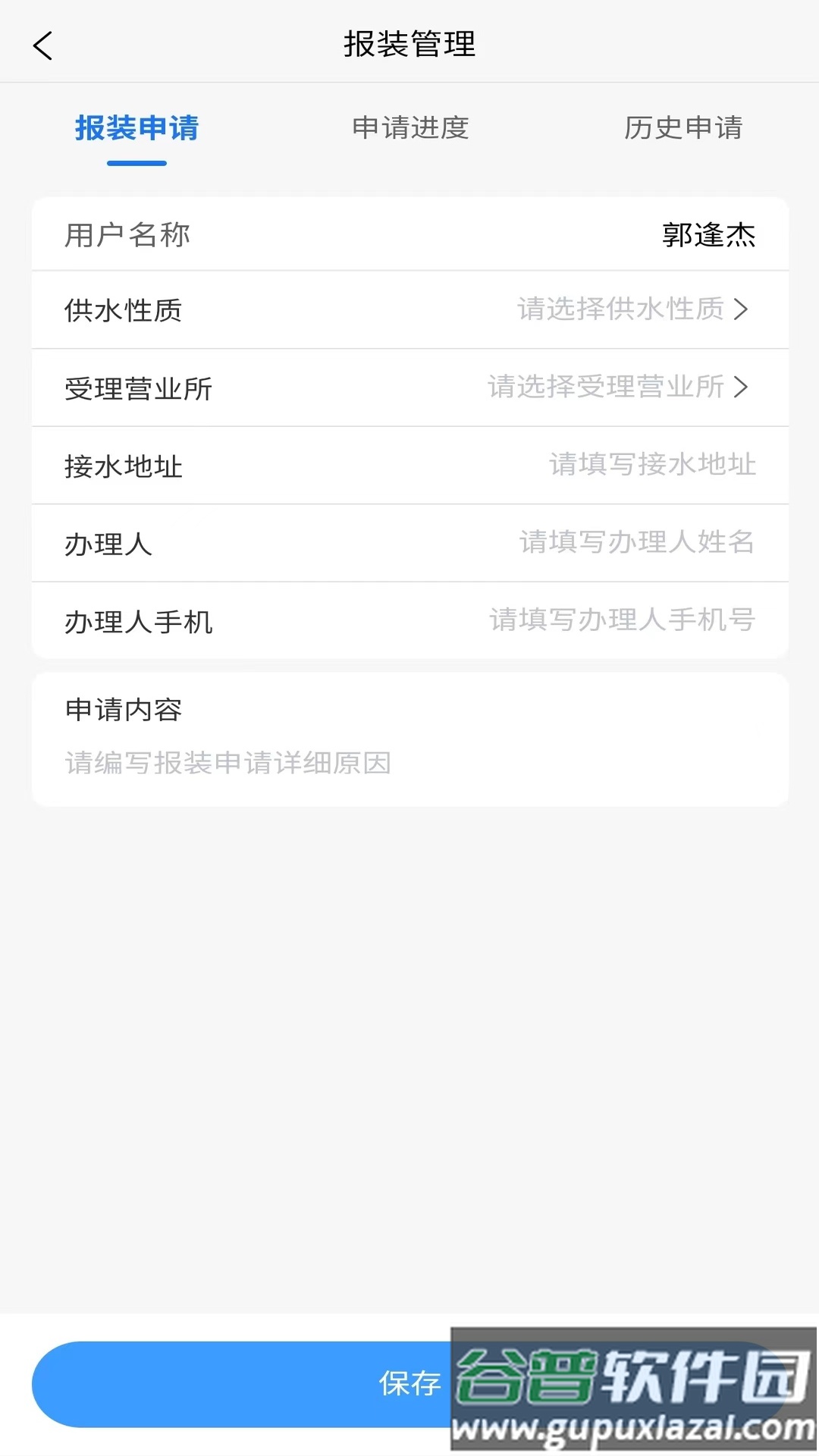The width and height of the screenshot is (819, 1456).
Task: Open the 供水性质 selection chevron
Action: pyautogui.click(x=740, y=309)
